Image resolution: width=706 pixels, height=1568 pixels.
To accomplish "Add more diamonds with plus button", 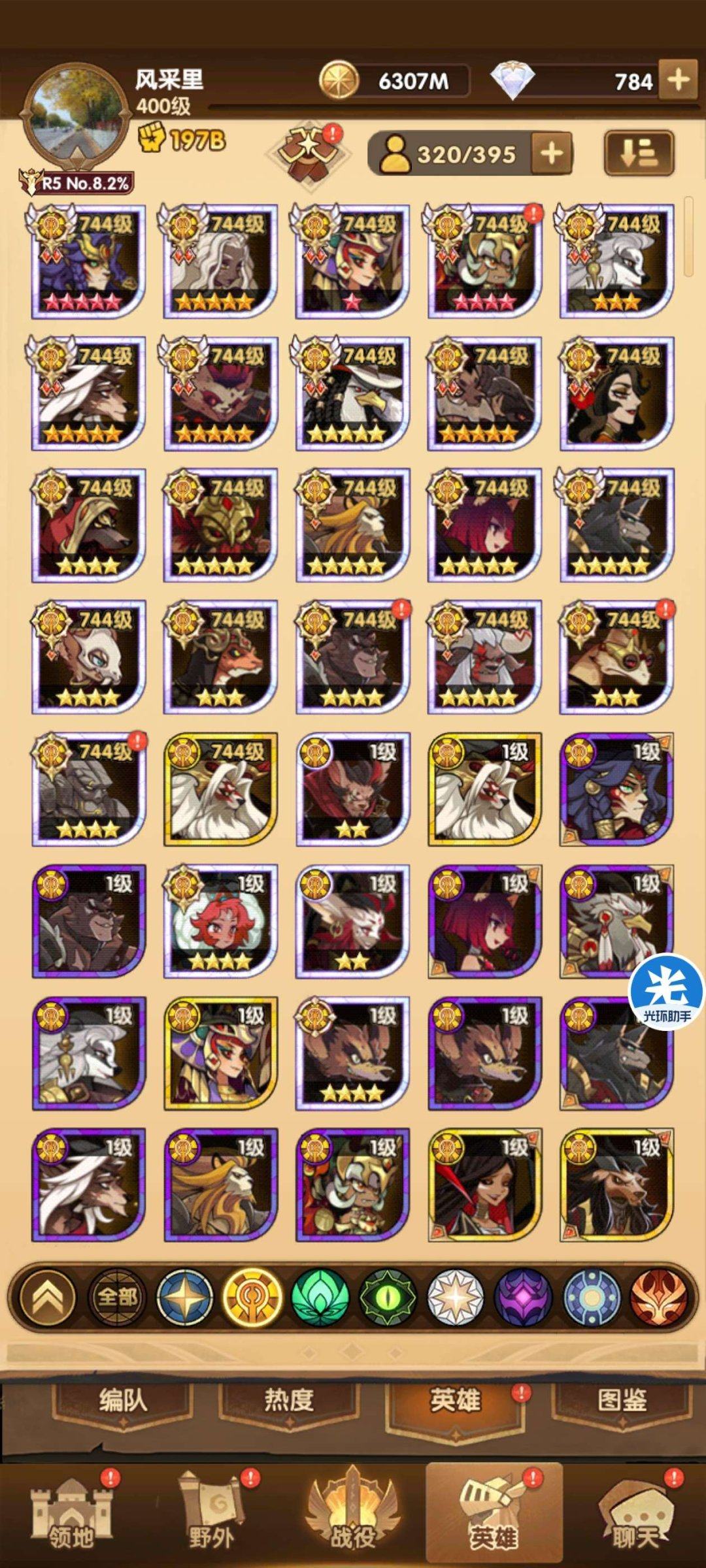I will click(x=678, y=80).
